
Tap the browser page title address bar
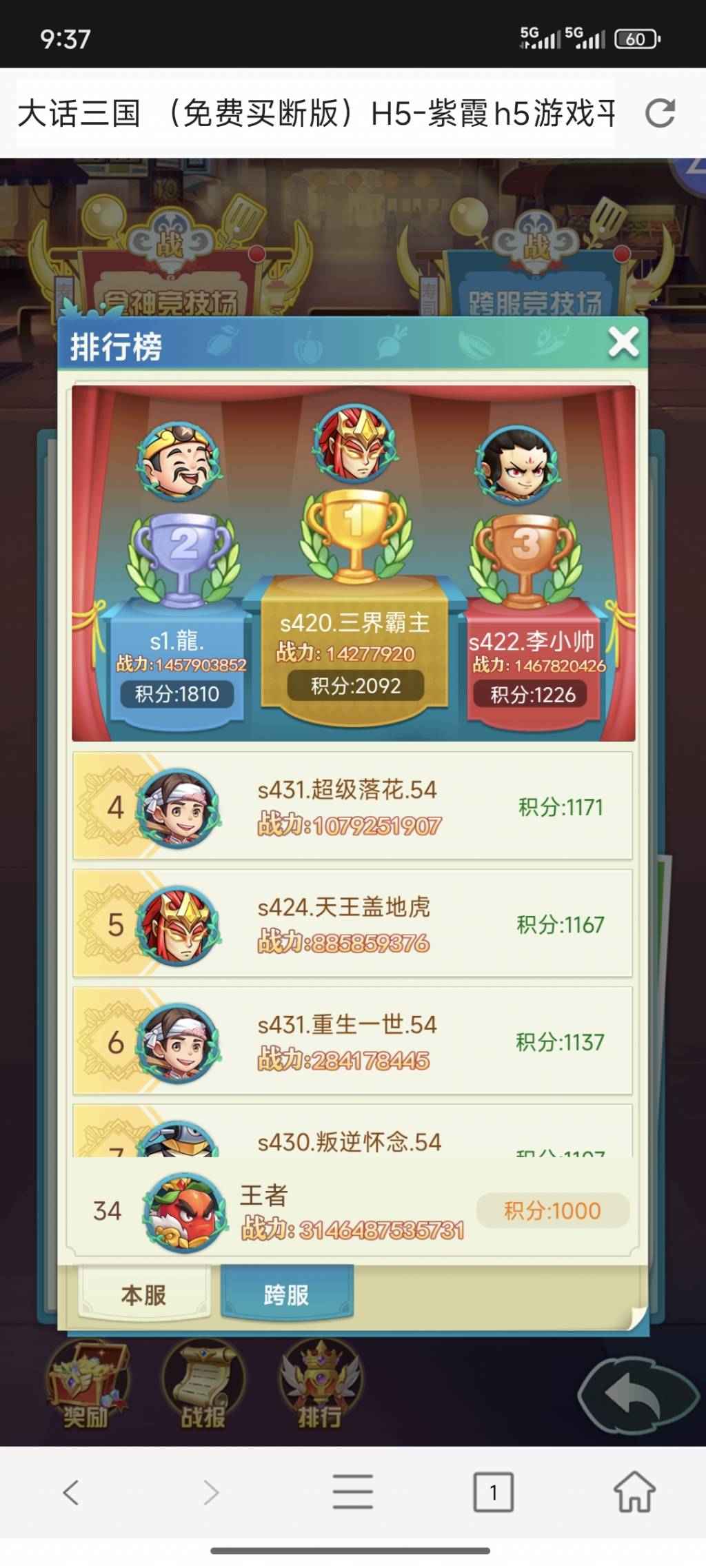(x=315, y=113)
